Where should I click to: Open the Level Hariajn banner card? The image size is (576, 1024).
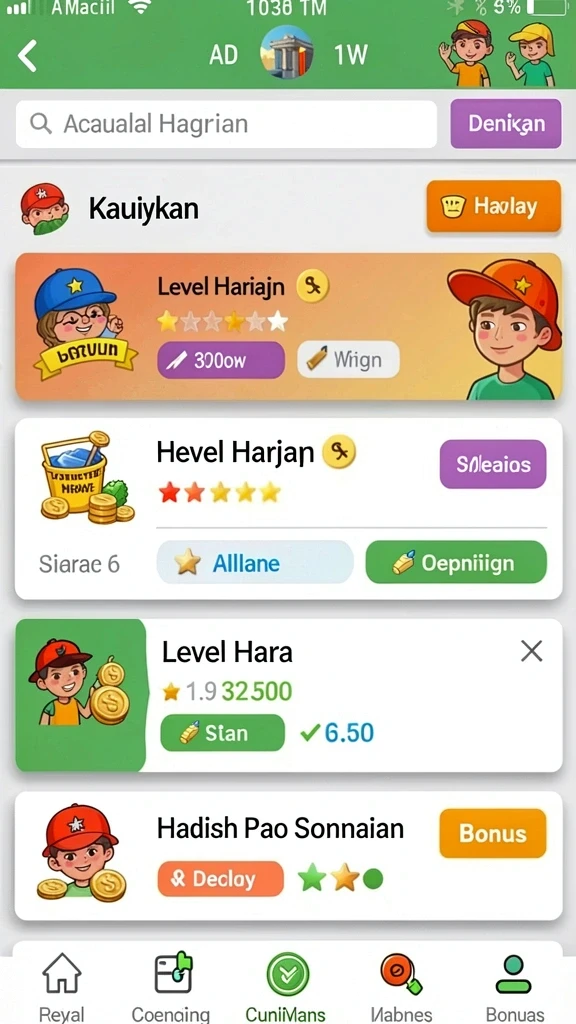click(x=288, y=327)
